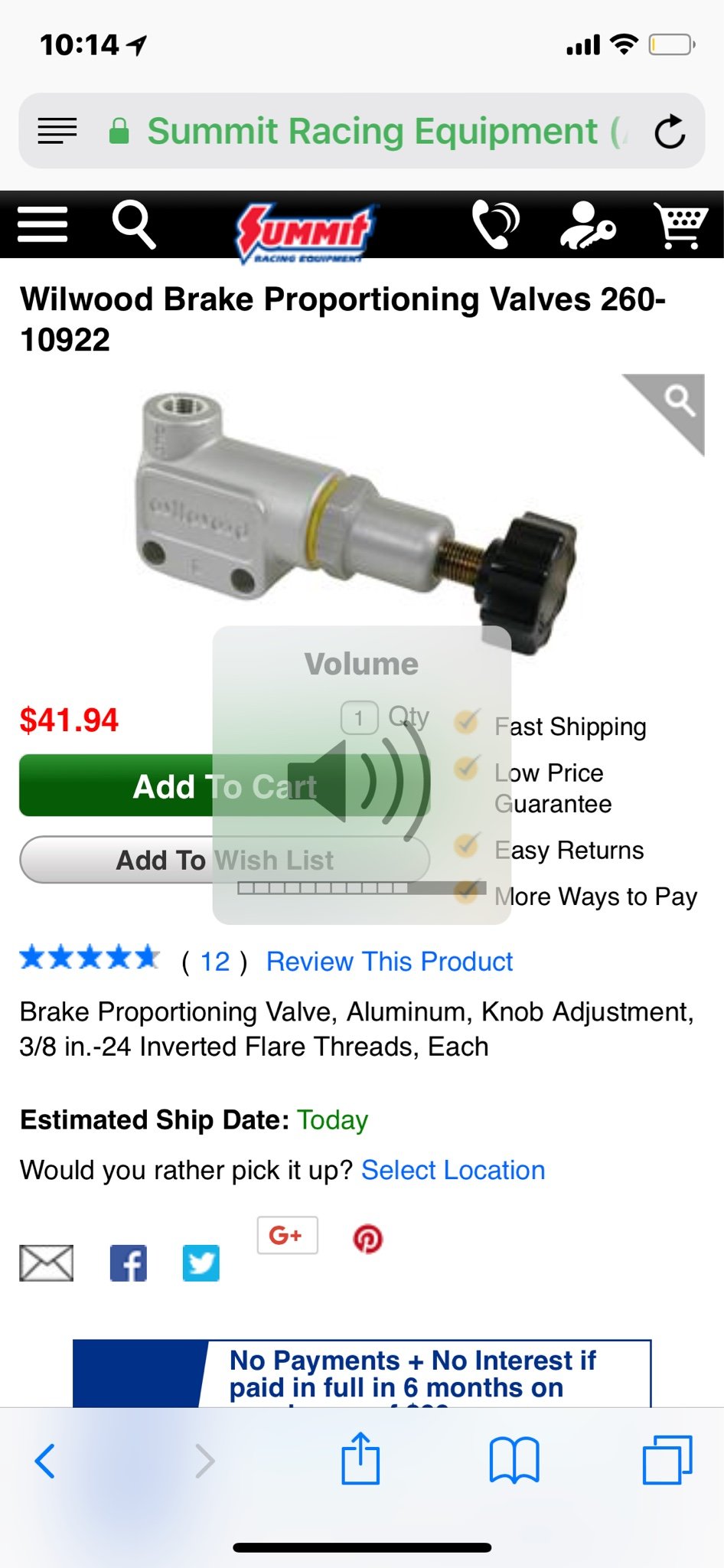Open Review This Product link
724x1568 pixels.
pyautogui.click(x=389, y=962)
